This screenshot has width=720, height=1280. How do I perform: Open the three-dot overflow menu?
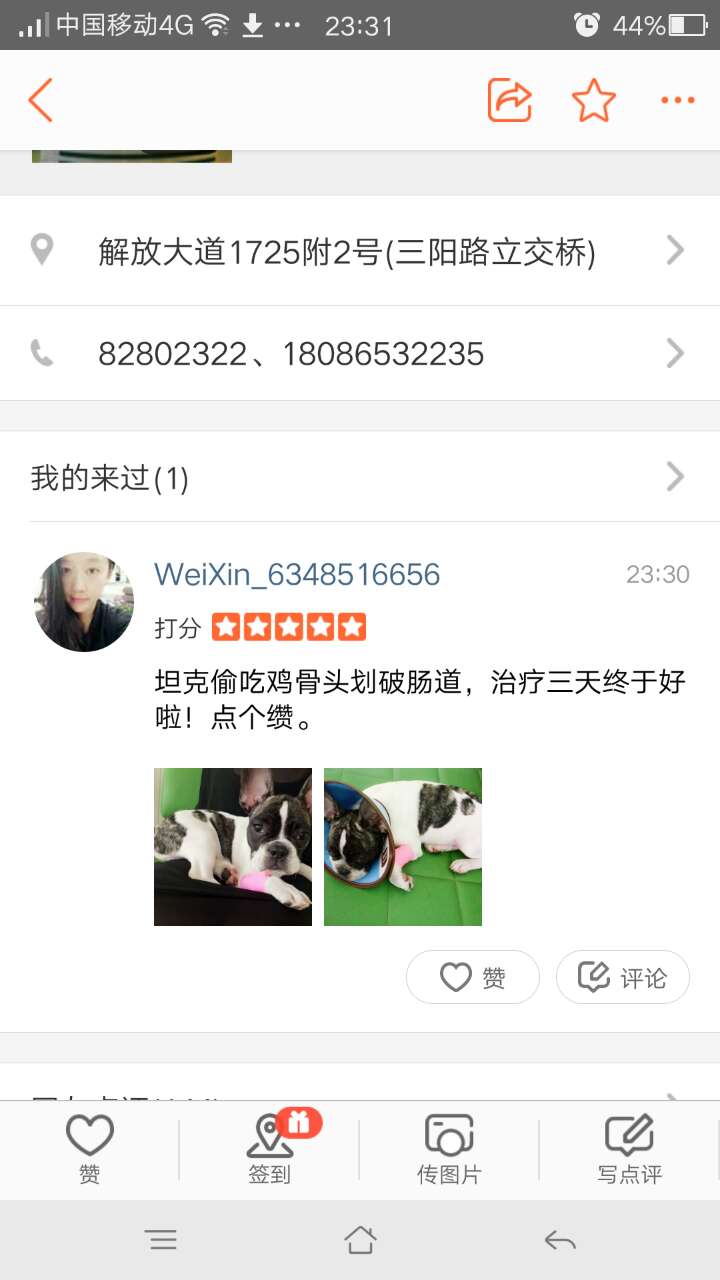tap(677, 100)
